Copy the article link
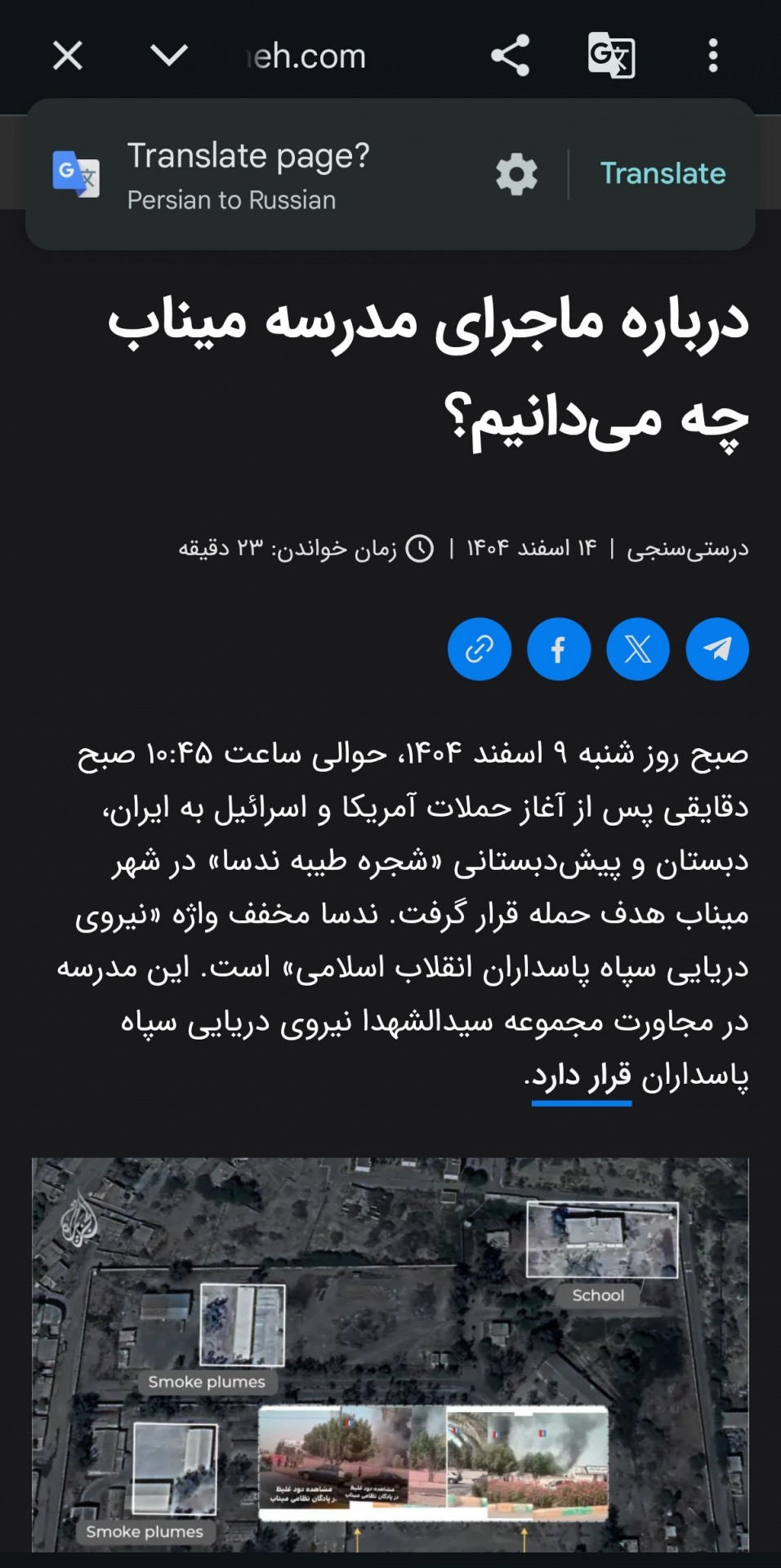The image size is (781, 1568). (x=480, y=649)
